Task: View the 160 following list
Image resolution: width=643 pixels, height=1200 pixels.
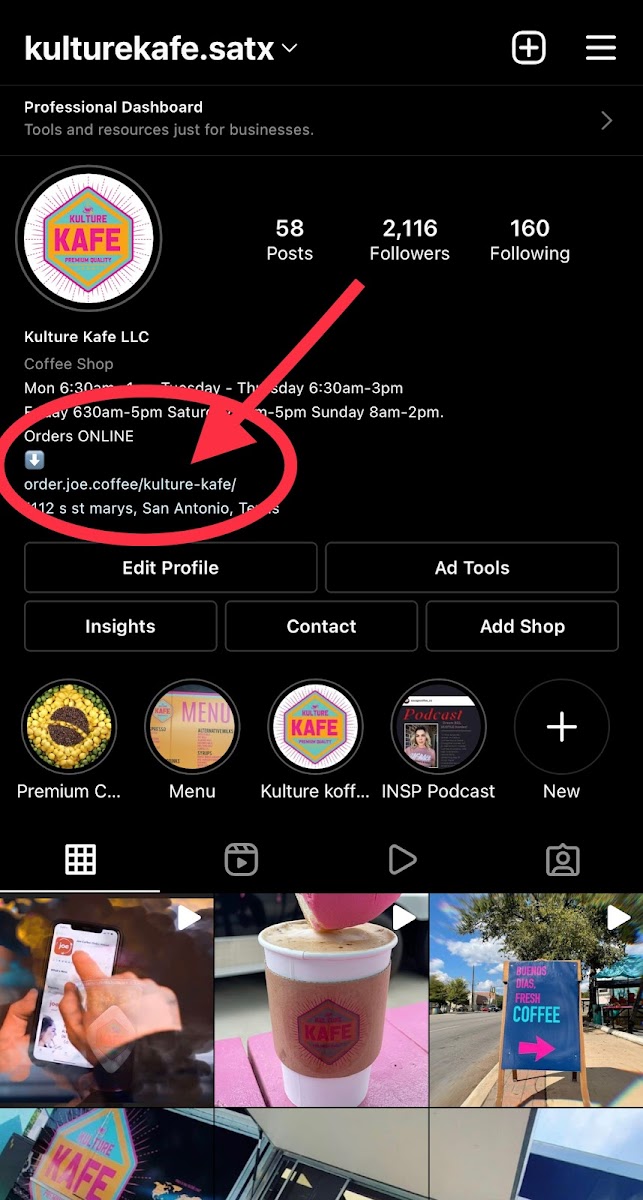Action: (529, 240)
